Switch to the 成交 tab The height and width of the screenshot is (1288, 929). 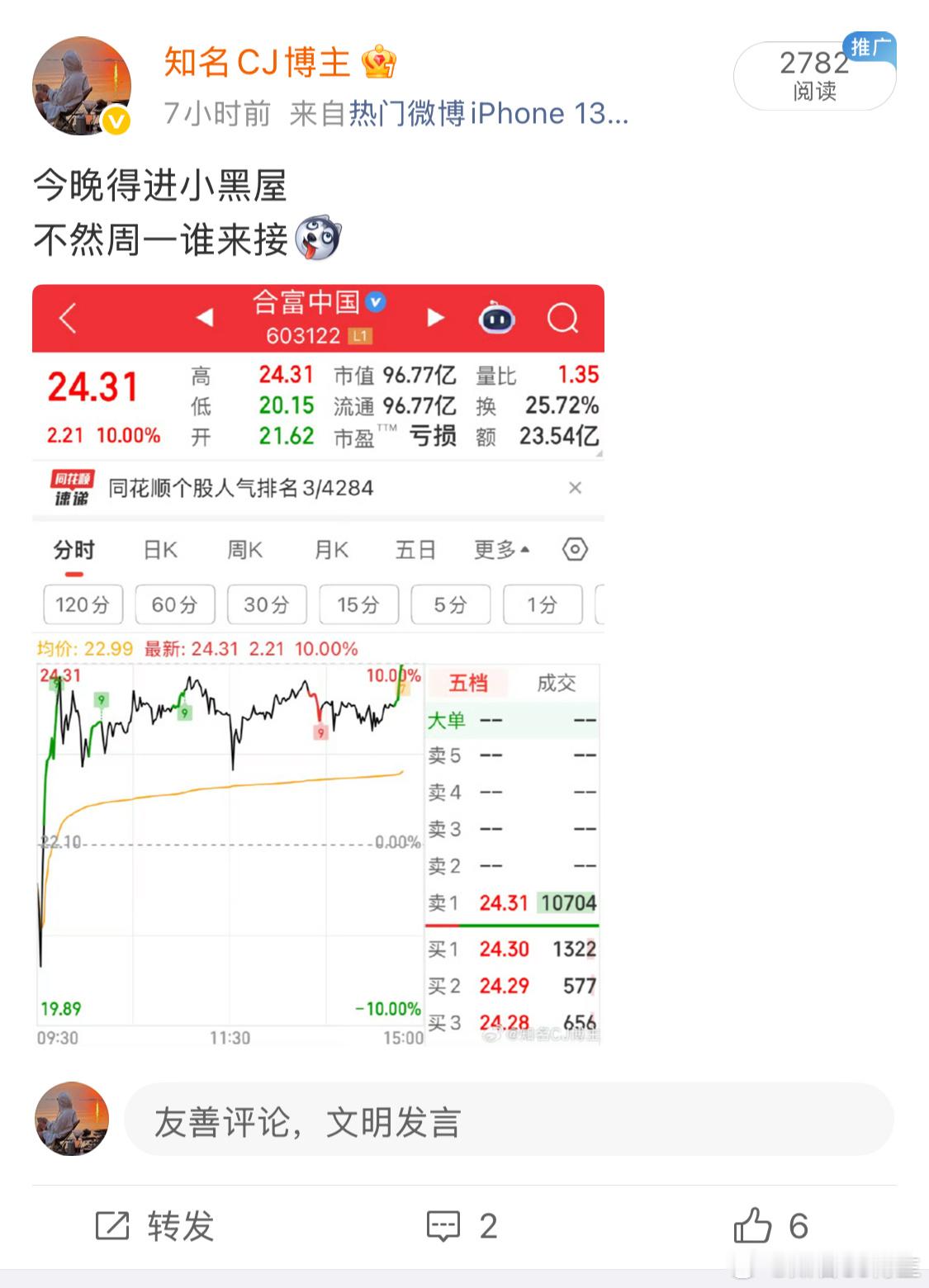point(555,683)
